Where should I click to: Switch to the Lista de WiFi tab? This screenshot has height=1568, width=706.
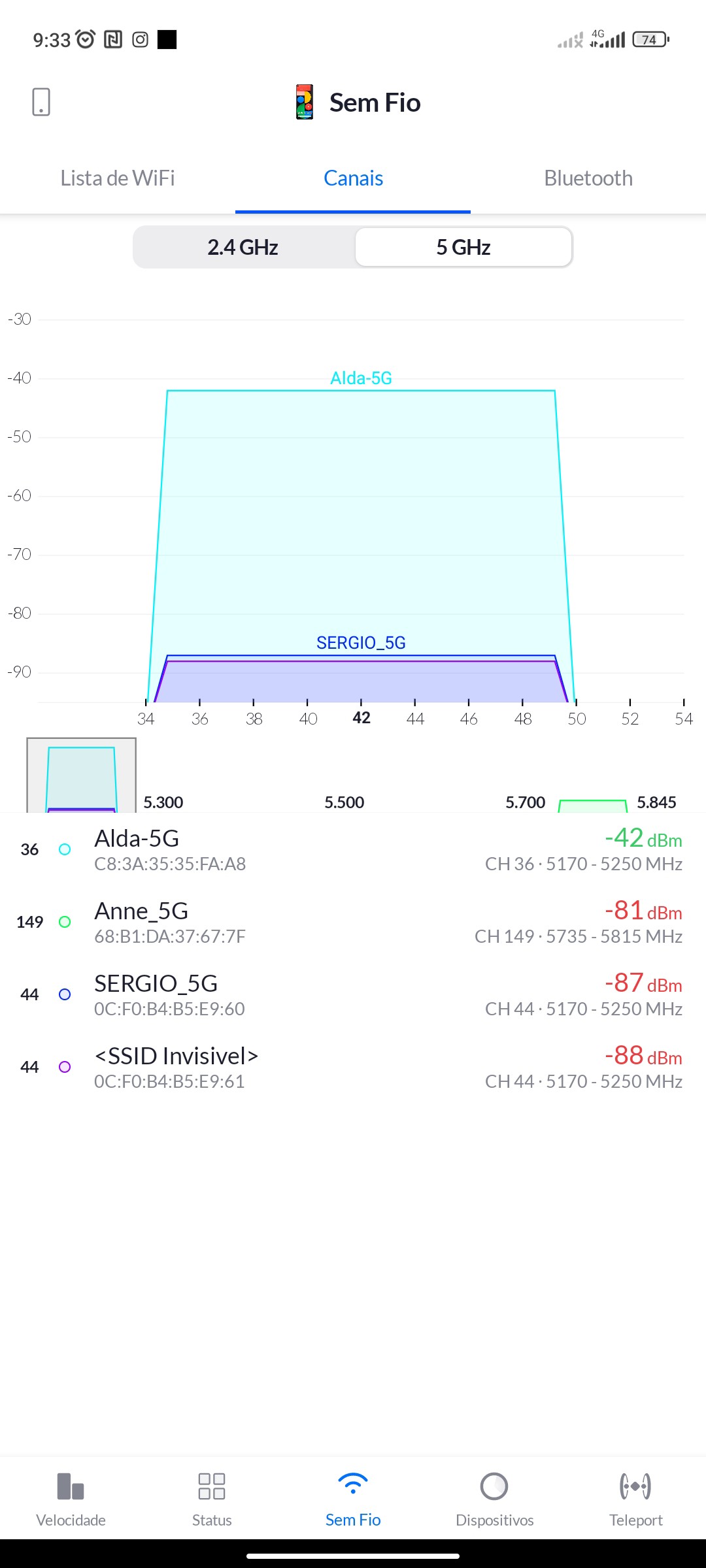[118, 178]
